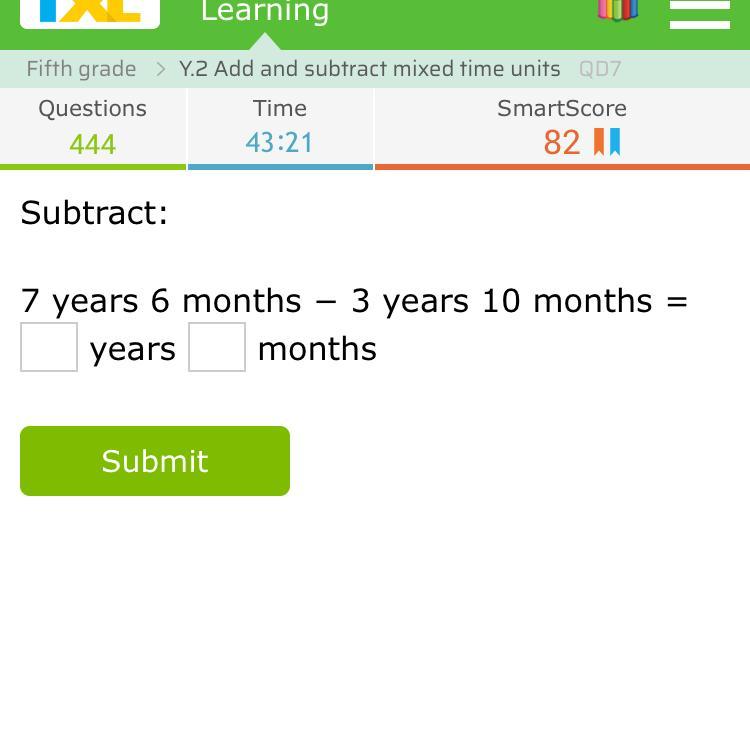Viewport: 750px width, 750px height.
Task: Focus the years answer box
Action: point(49,347)
